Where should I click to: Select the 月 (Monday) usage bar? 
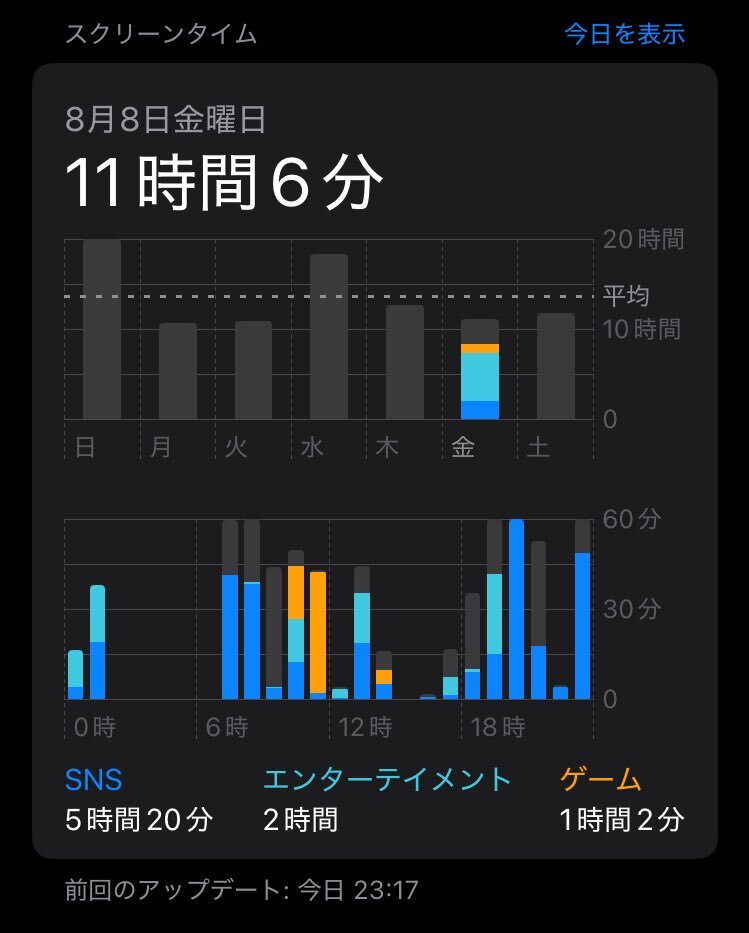178,371
